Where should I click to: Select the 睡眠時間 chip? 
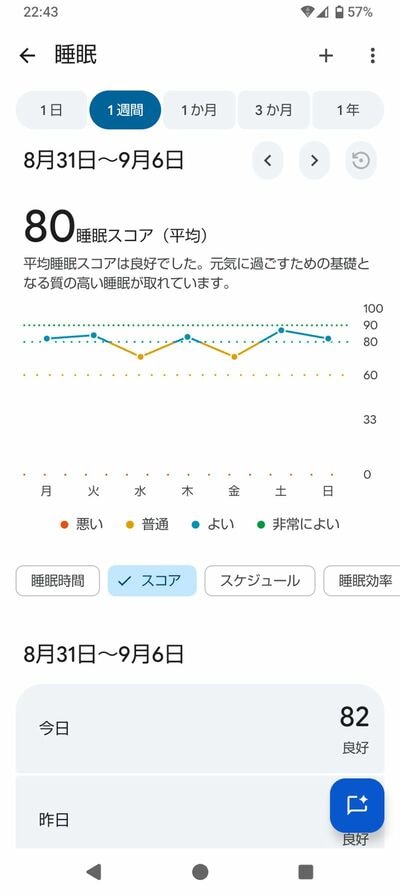click(58, 581)
